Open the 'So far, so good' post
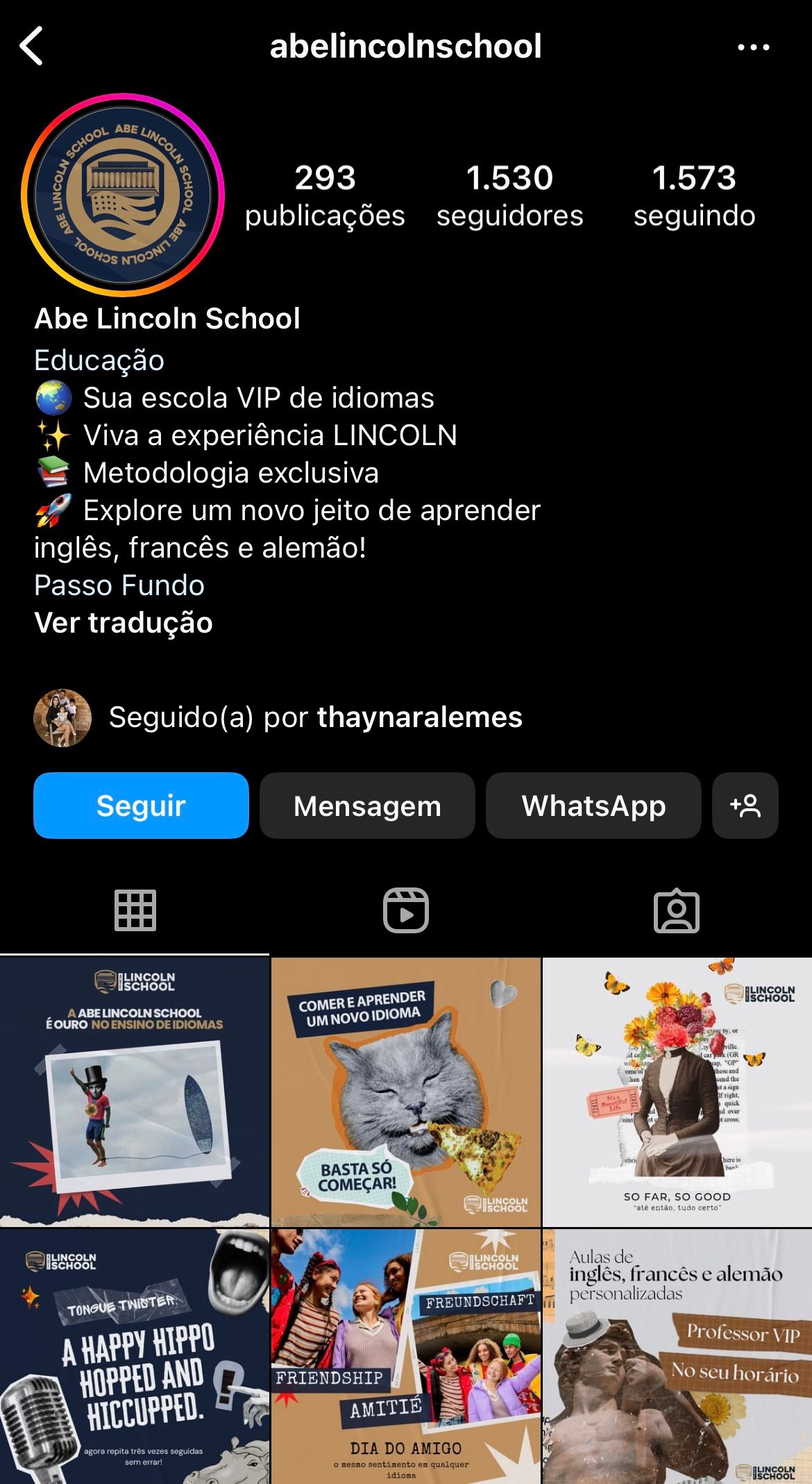The width and height of the screenshot is (812, 1484). click(677, 1092)
